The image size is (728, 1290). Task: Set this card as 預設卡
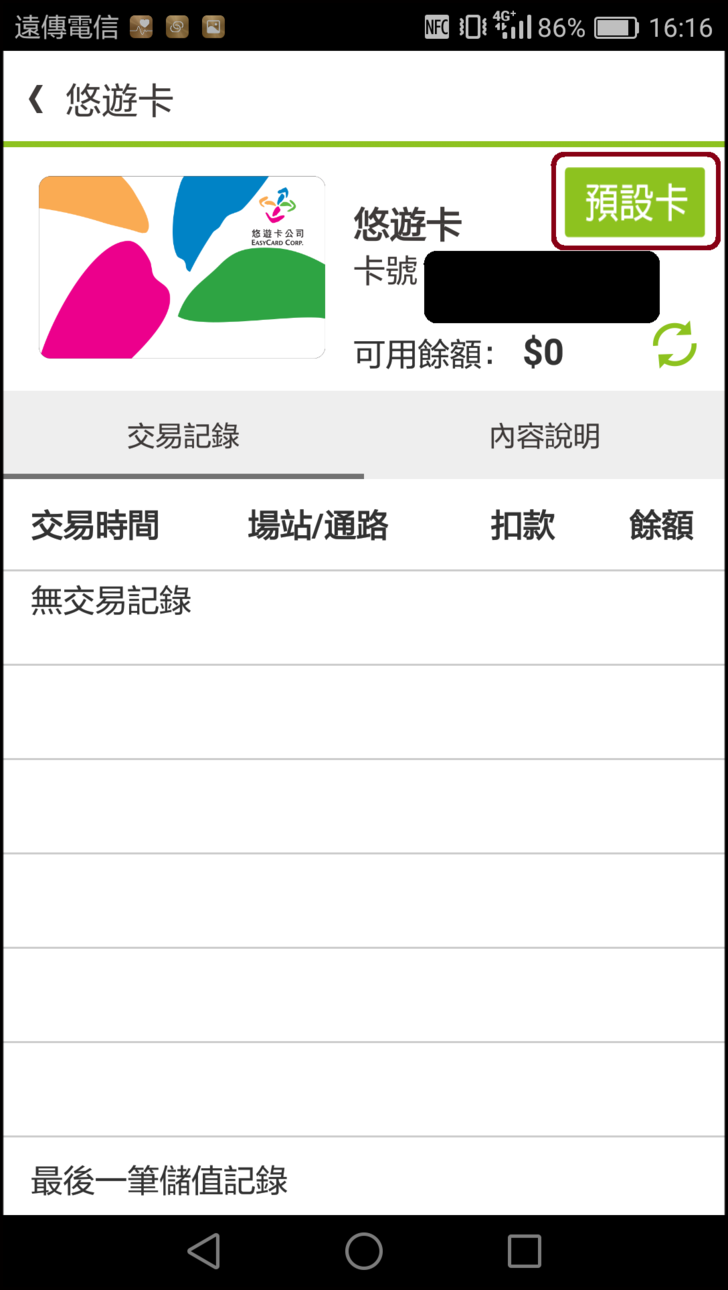[636, 202]
